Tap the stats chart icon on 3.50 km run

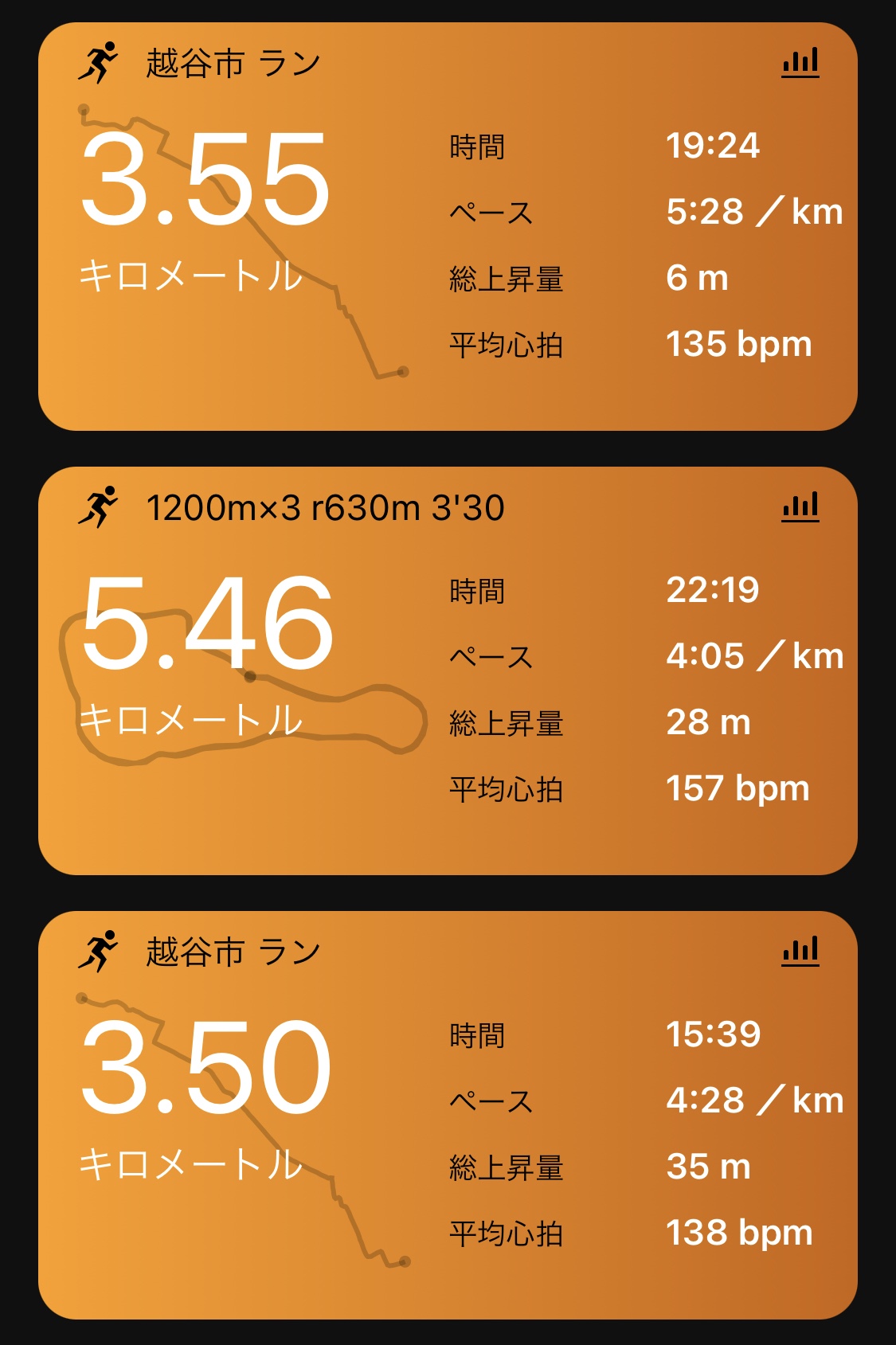[800, 951]
